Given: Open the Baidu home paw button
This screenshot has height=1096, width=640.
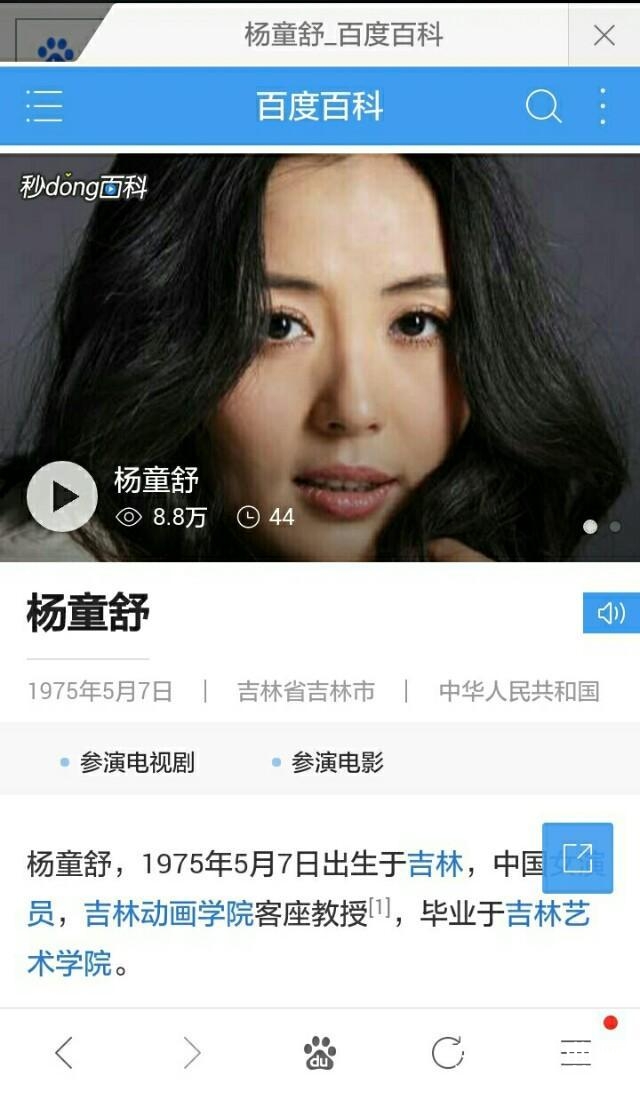Looking at the screenshot, I should coord(320,1052).
